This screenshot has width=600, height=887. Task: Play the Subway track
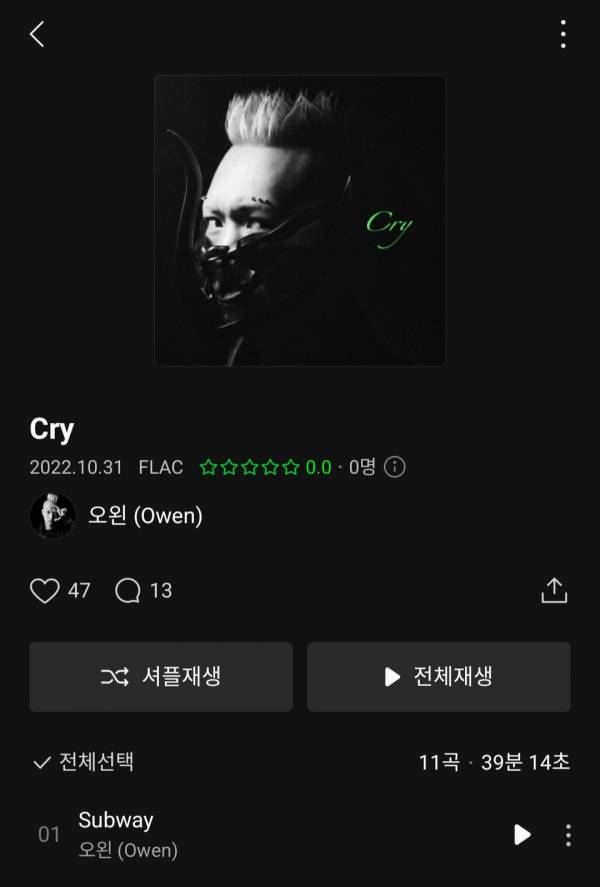[x=522, y=834]
